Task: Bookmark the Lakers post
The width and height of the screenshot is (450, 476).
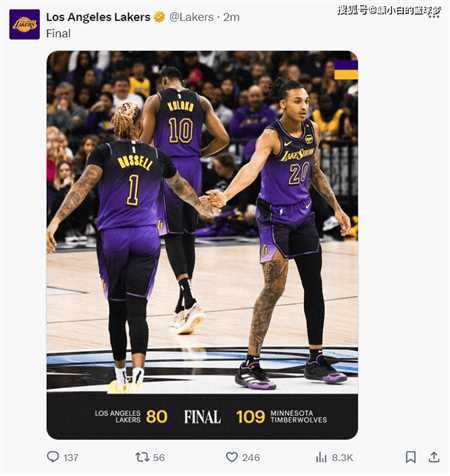Action: click(x=411, y=457)
